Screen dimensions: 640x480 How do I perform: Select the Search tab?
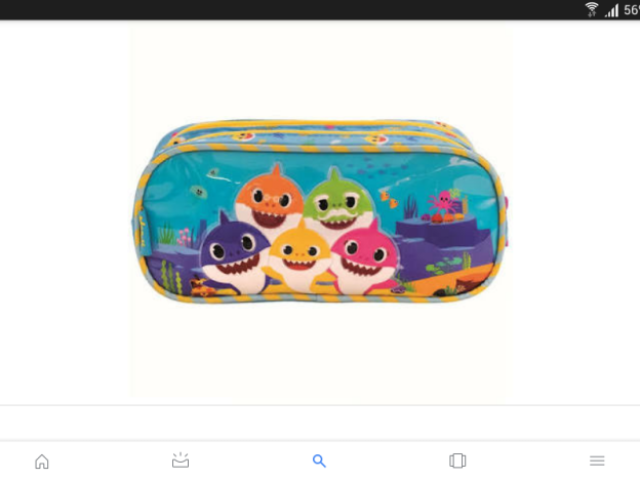point(319,461)
